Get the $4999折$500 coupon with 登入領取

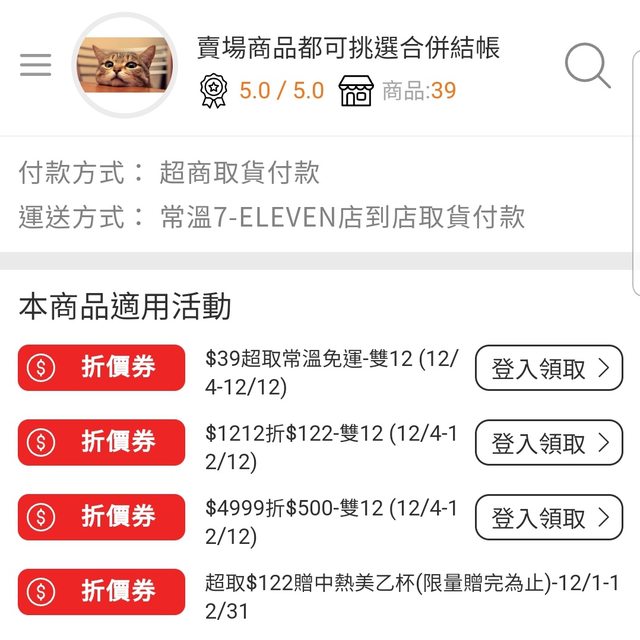pyautogui.click(x=548, y=517)
